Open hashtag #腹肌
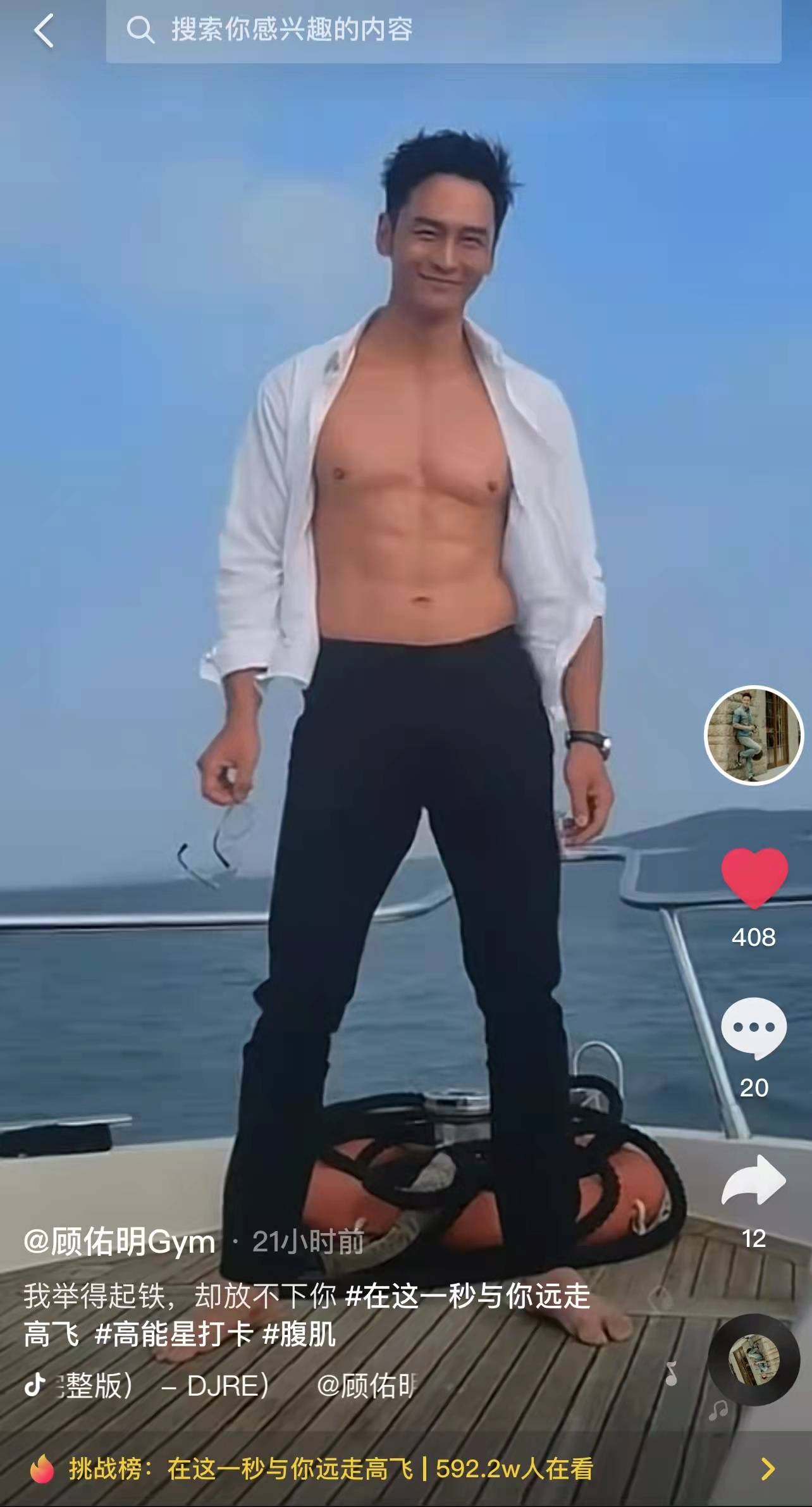The image size is (812, 1507). coord(298,1335)
